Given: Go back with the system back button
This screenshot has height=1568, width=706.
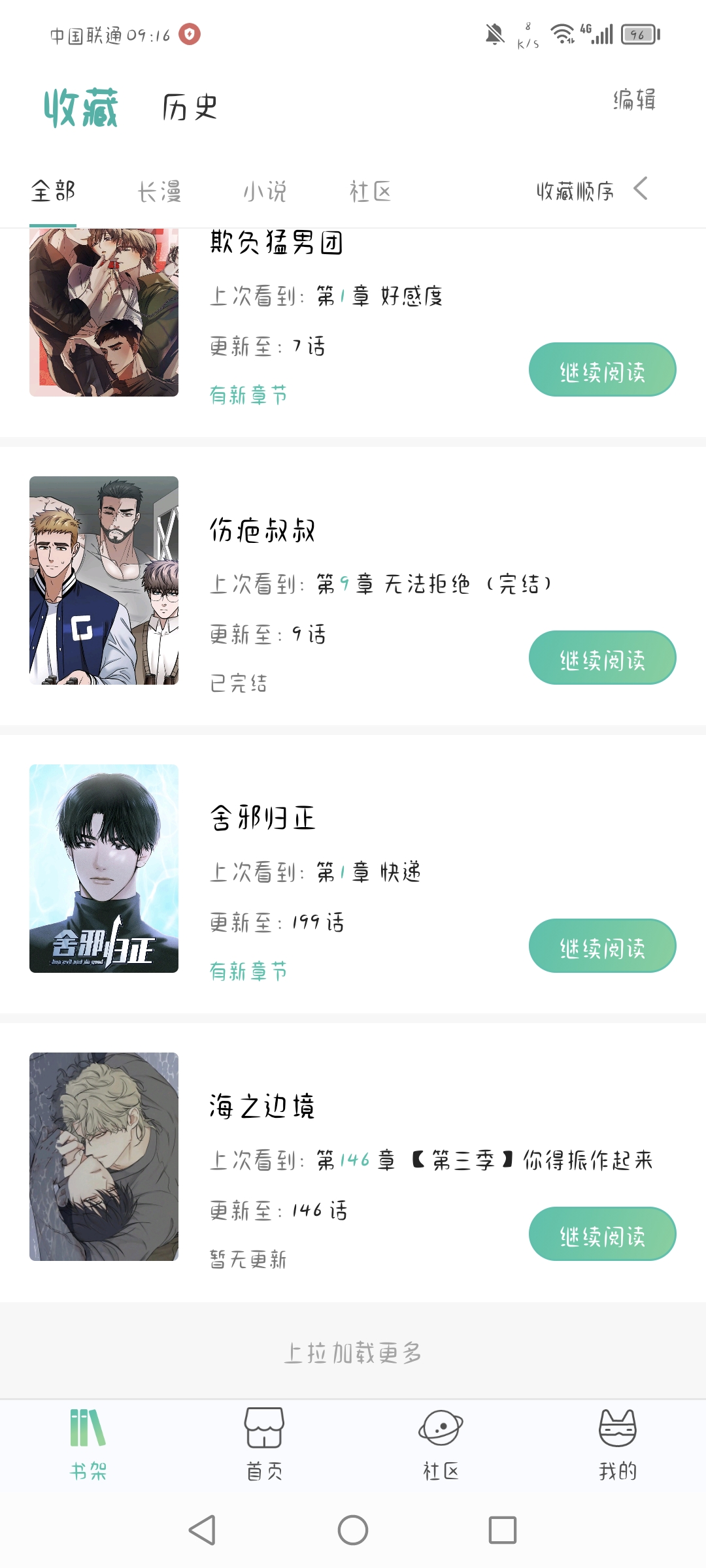Looking at the screenshot, I should [x=202, y=1530].
